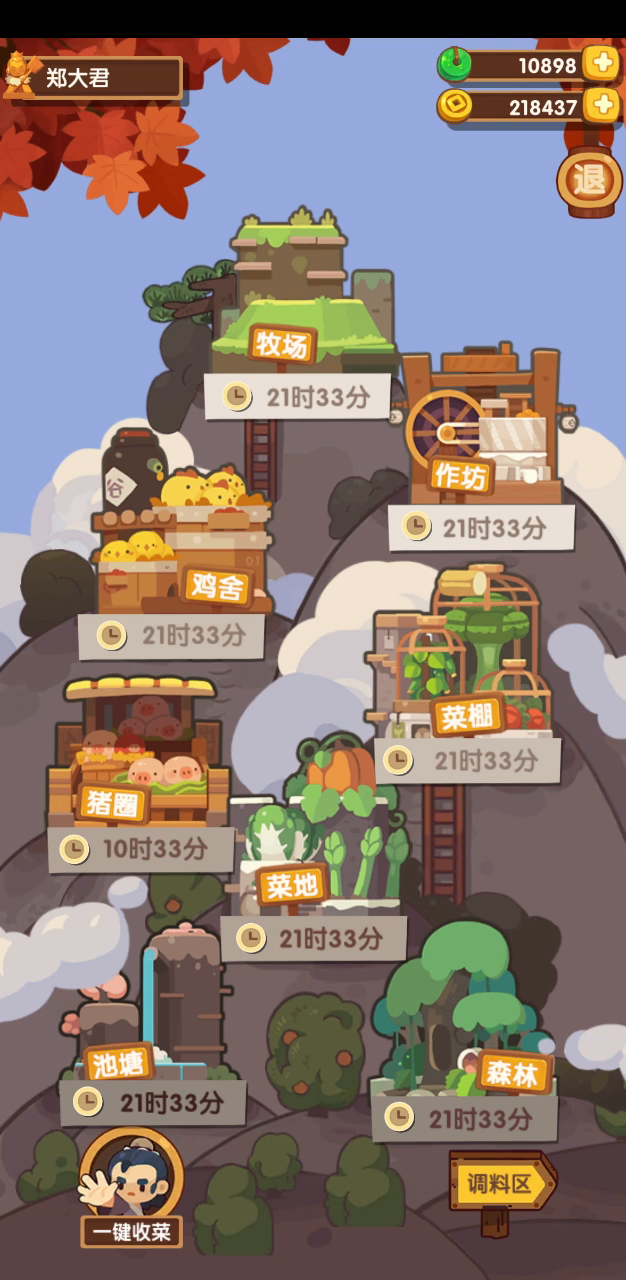Image resolution: width=626 pixels, height=1280 pixels.
Task: Enter the 作坊 workshop
Action: pos(461,476)
